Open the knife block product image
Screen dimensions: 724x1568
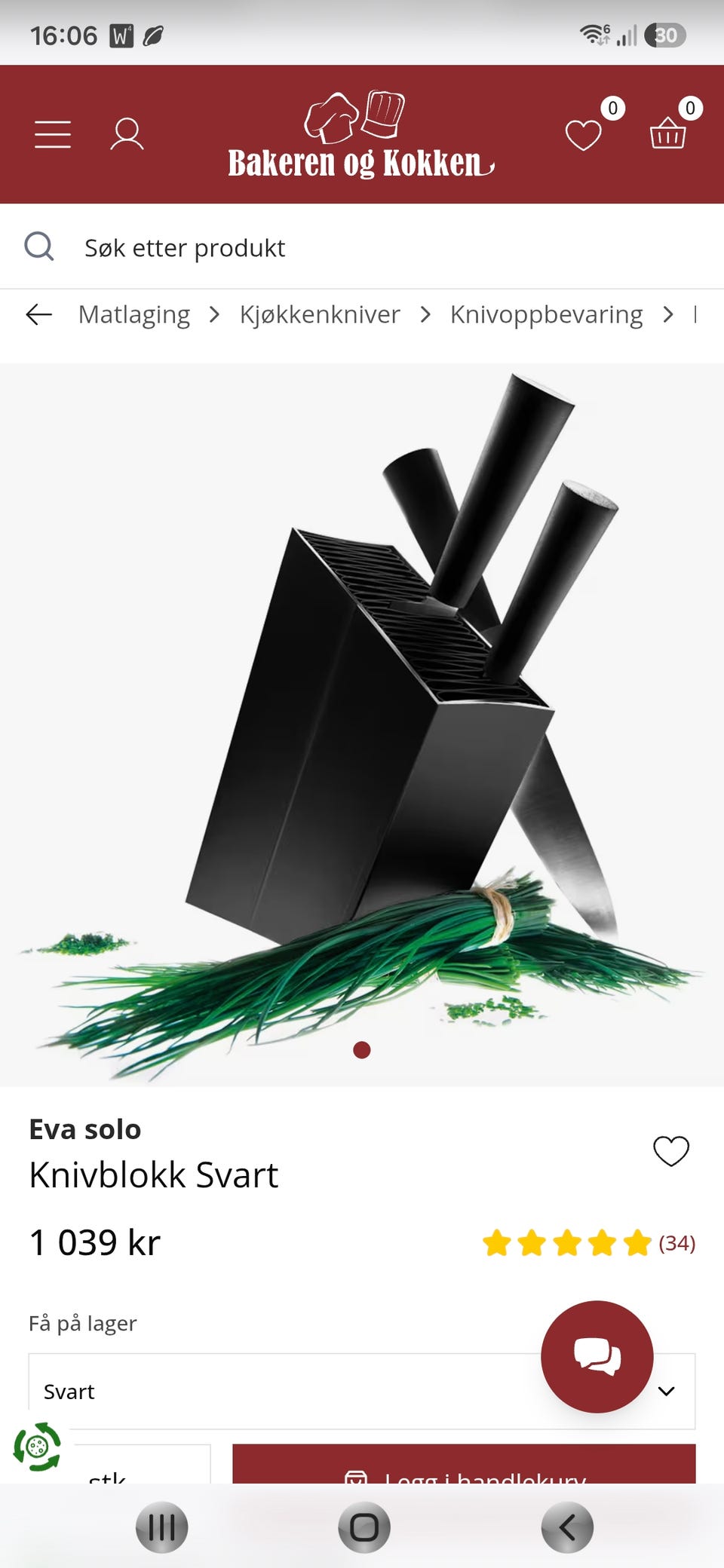pyautogui.click(x=362, y=724)
